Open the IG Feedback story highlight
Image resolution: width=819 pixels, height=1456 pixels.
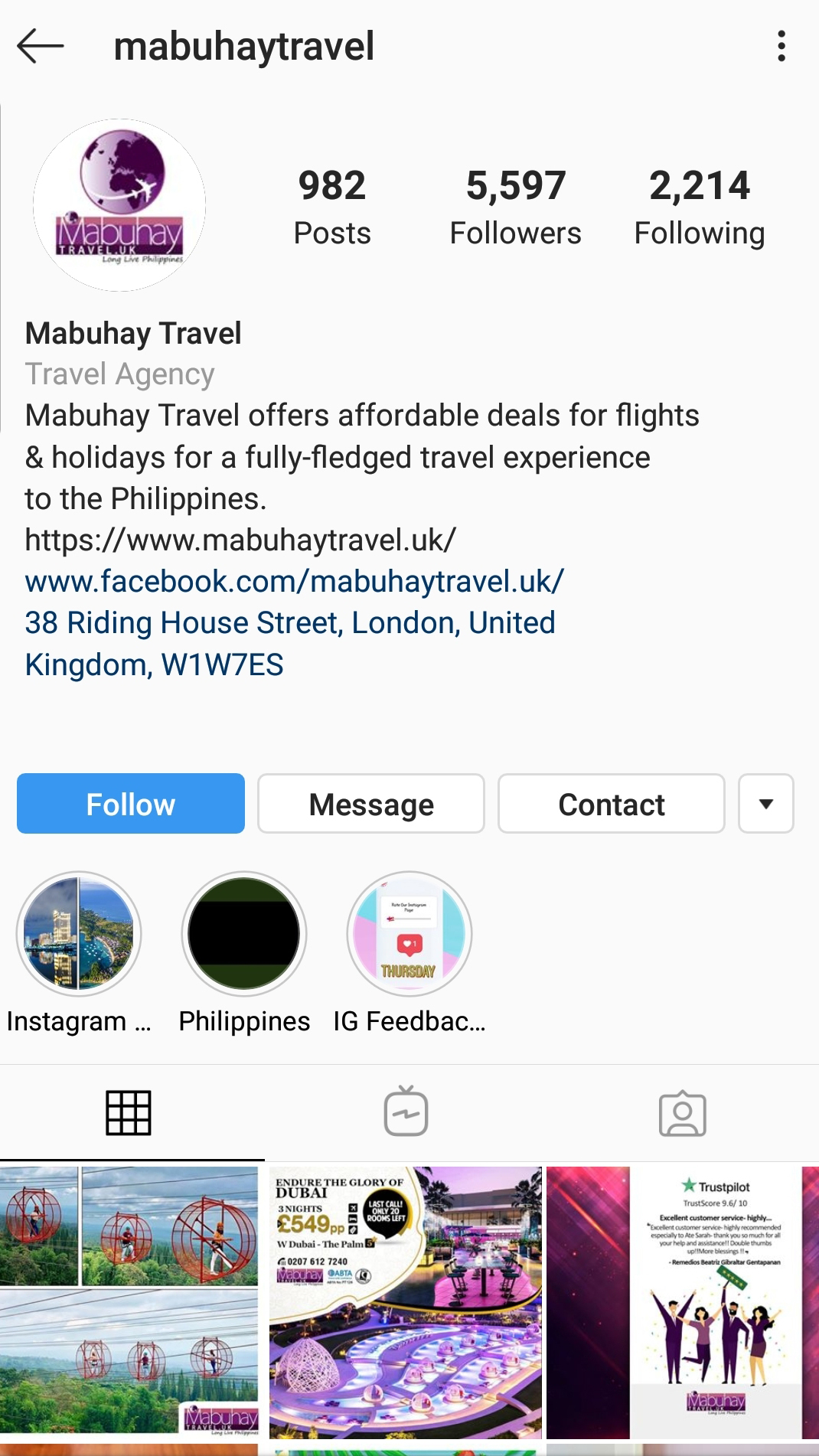click(409, 934)
